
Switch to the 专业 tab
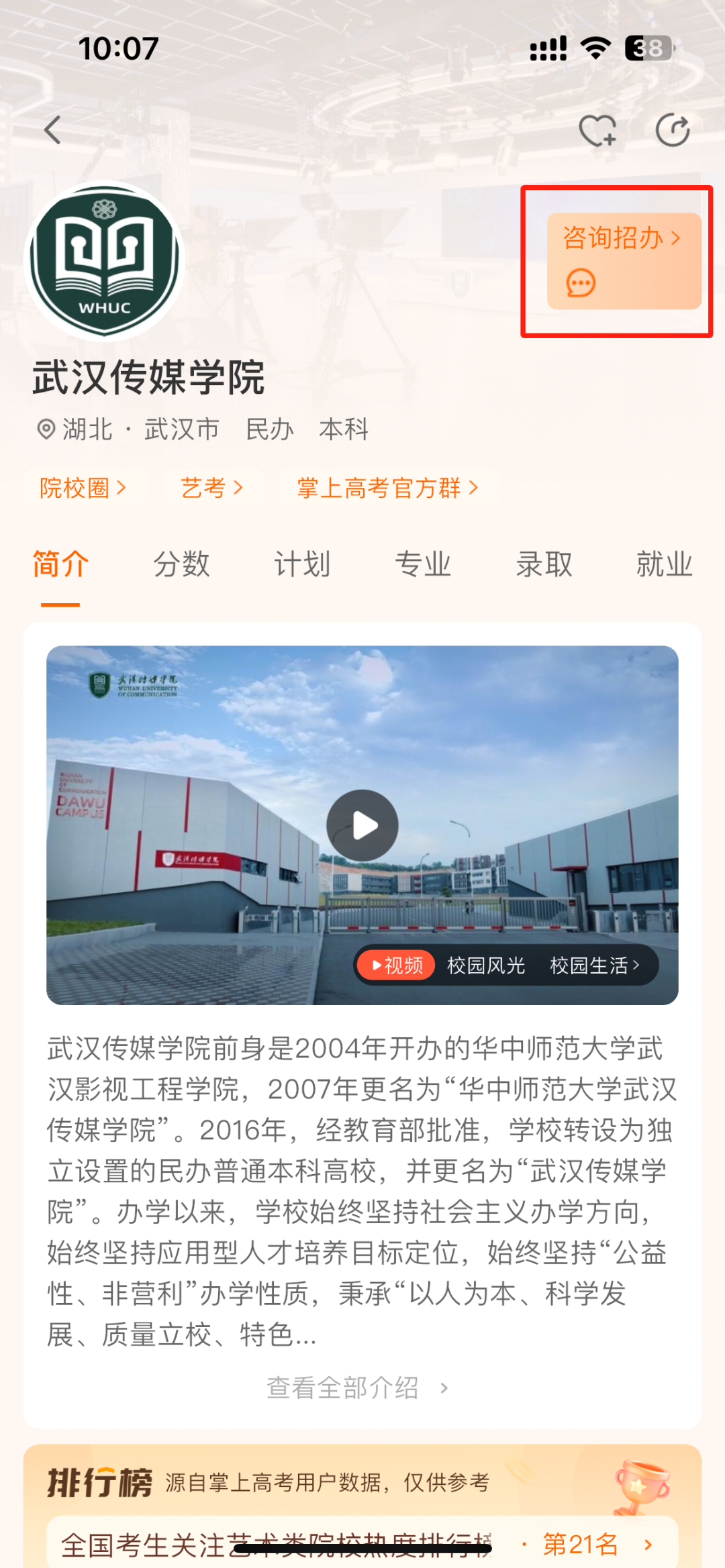click(x=423, y=564)
